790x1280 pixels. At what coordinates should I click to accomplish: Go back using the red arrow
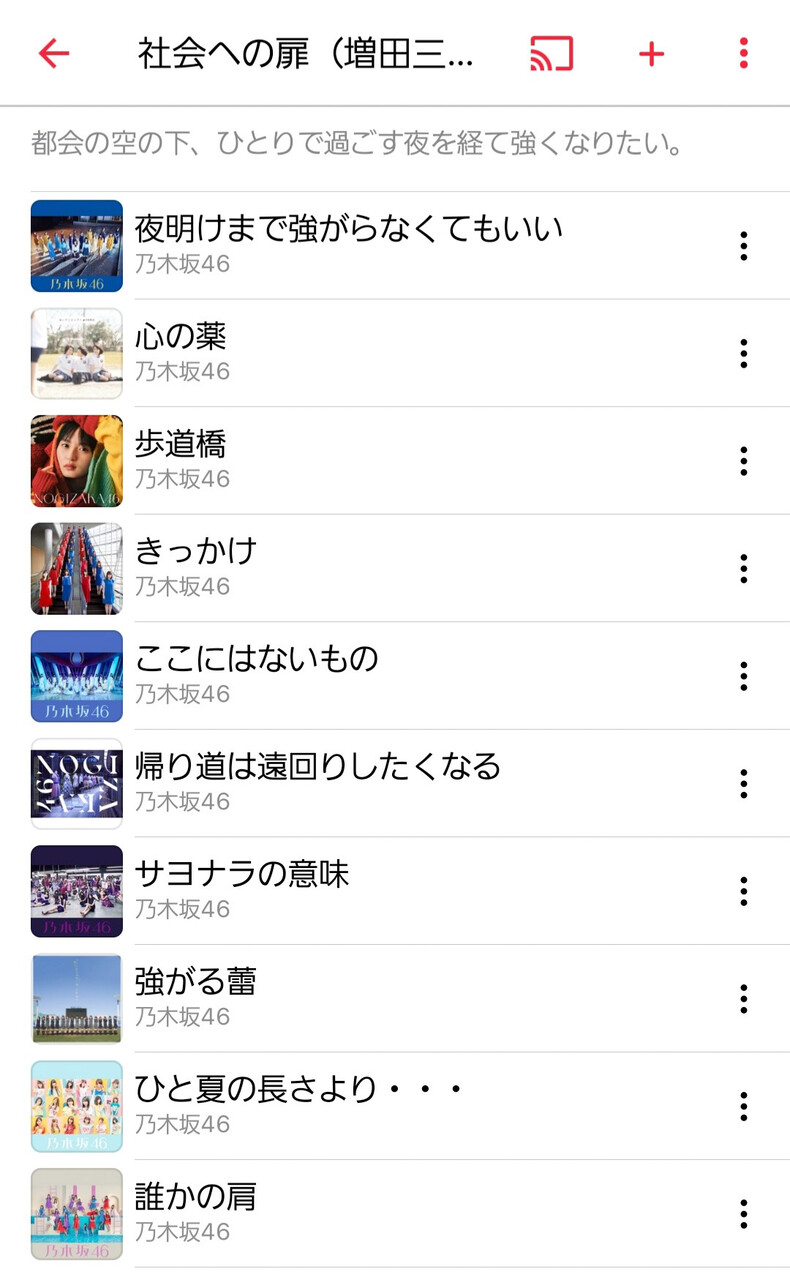(x=54, y=53)
